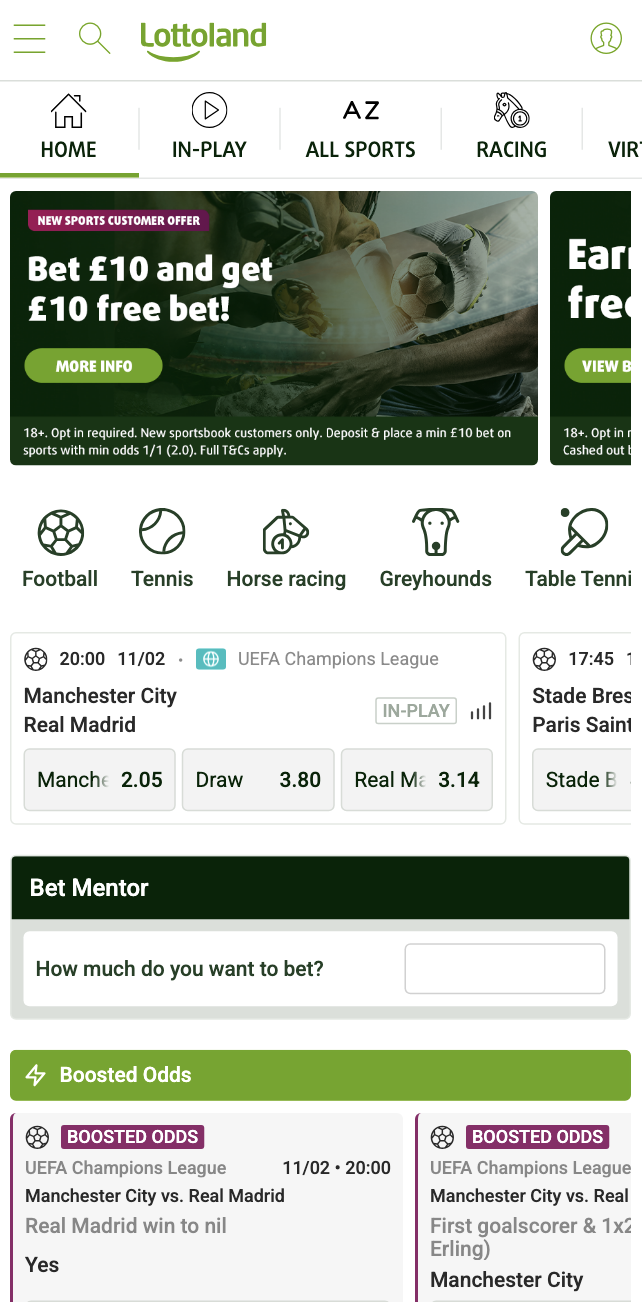Tap the Bet Mentor amount field
Image resolution: width=642 pixels, height=1302 pixels.
click(x=504, y=968)
